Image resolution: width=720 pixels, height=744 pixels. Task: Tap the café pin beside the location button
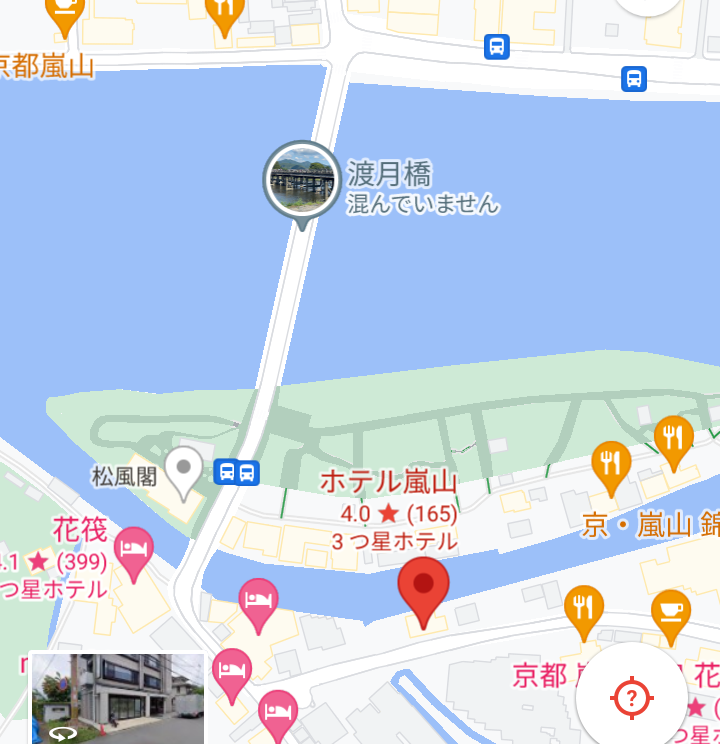(670, 610)
